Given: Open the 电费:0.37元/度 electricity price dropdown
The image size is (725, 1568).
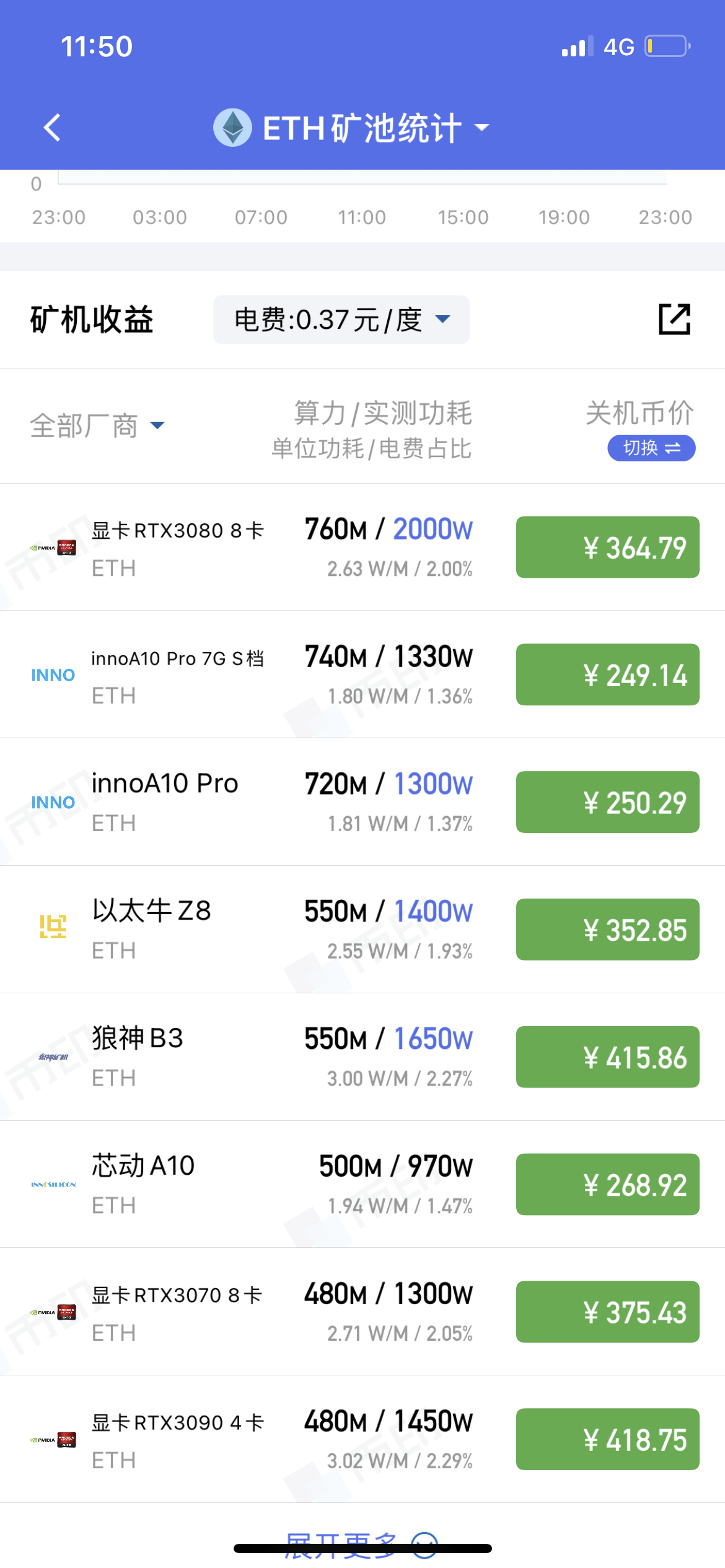Looking at the screenshot, I should 340,319.
